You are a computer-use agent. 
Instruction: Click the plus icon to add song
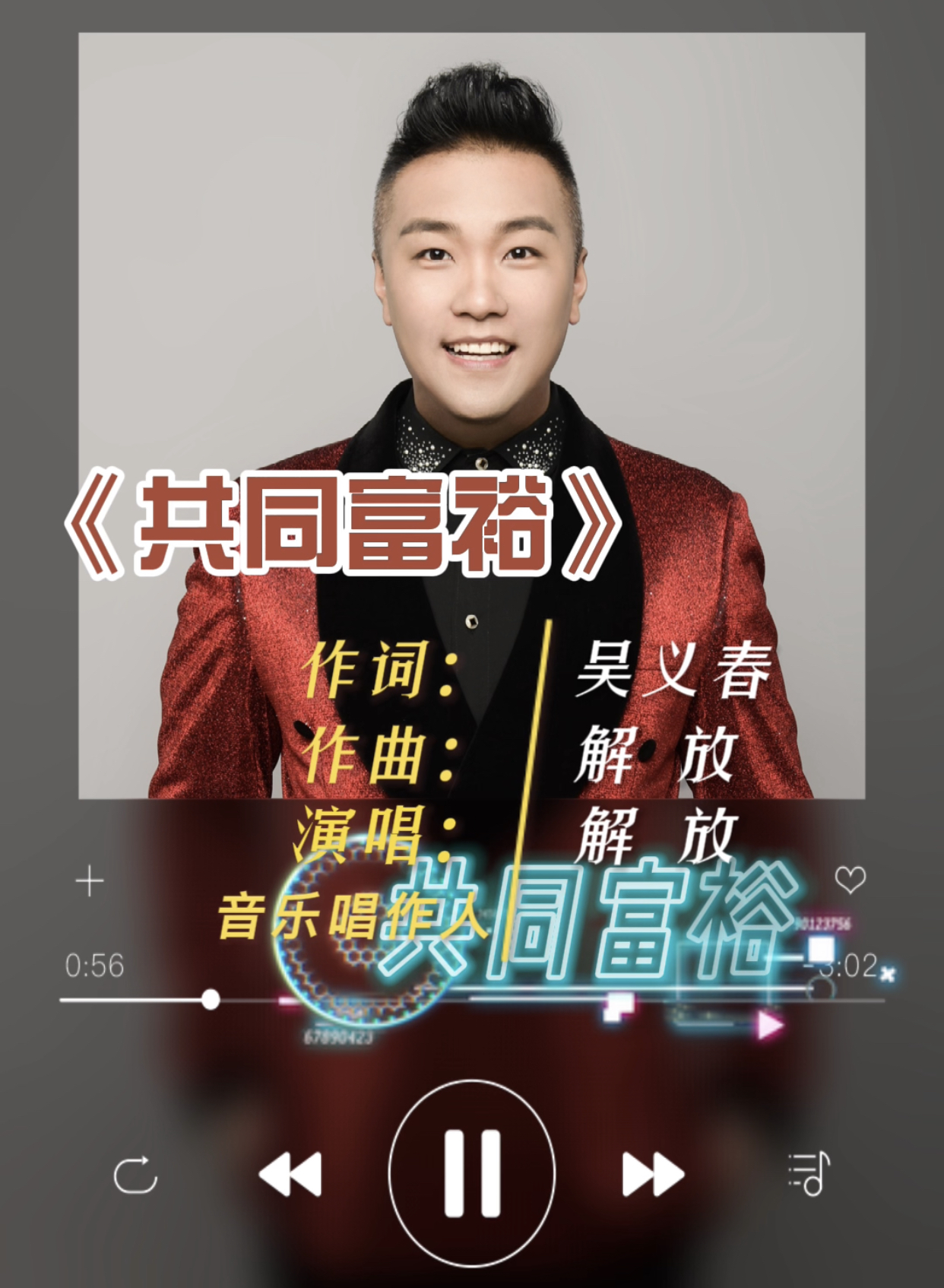point(91,882)
